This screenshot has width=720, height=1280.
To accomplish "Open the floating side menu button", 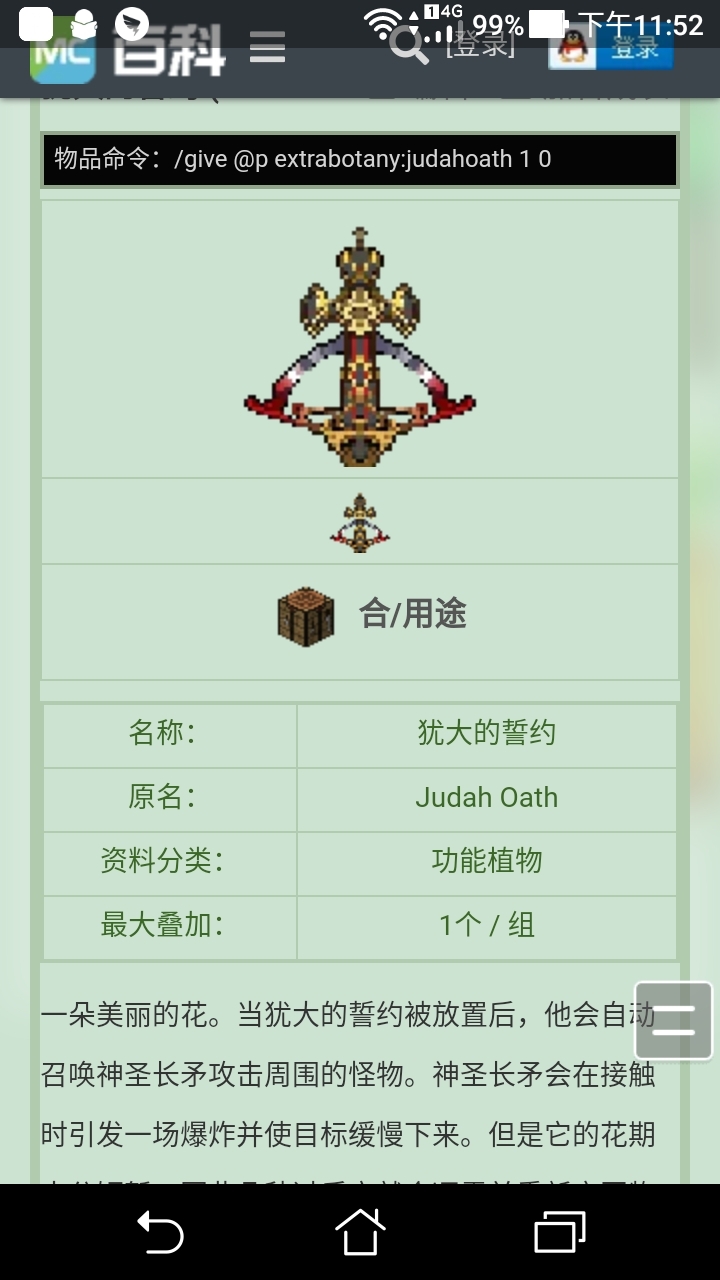I will point(674,1020).
